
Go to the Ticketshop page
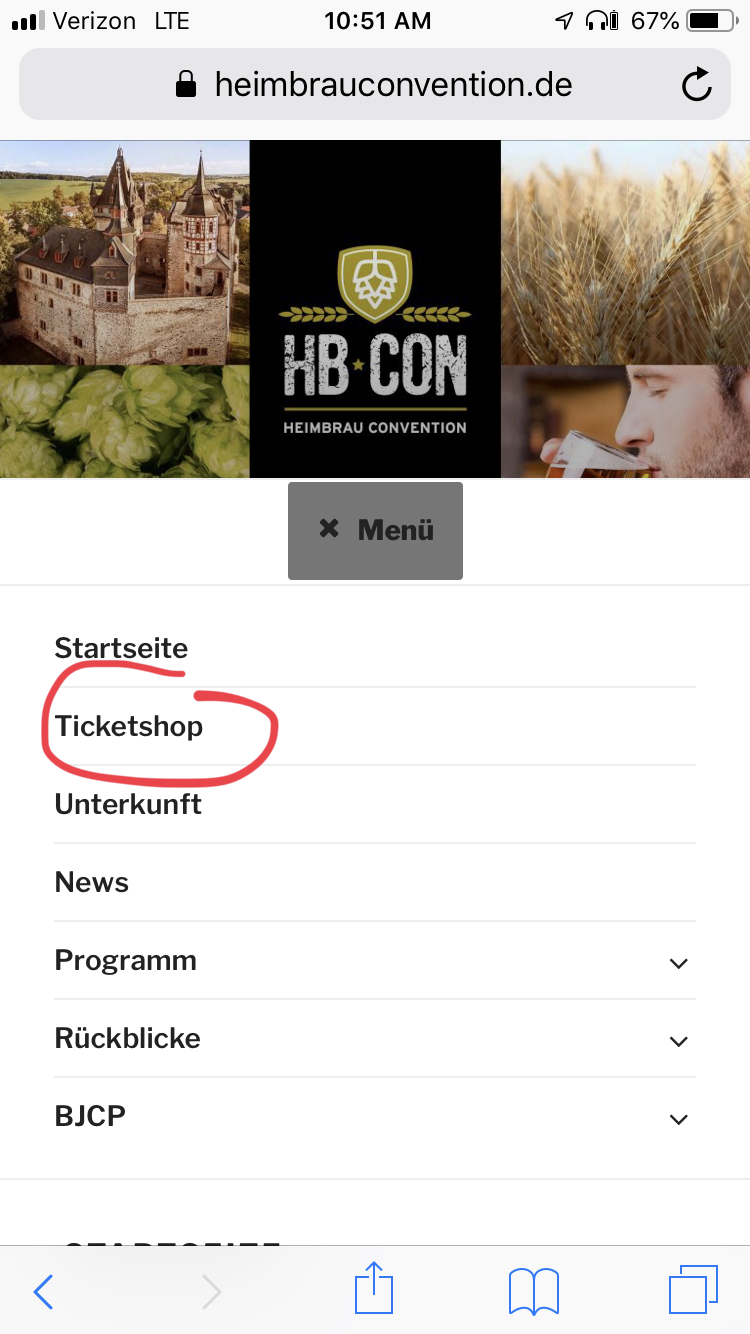click(x=129, y=726)
